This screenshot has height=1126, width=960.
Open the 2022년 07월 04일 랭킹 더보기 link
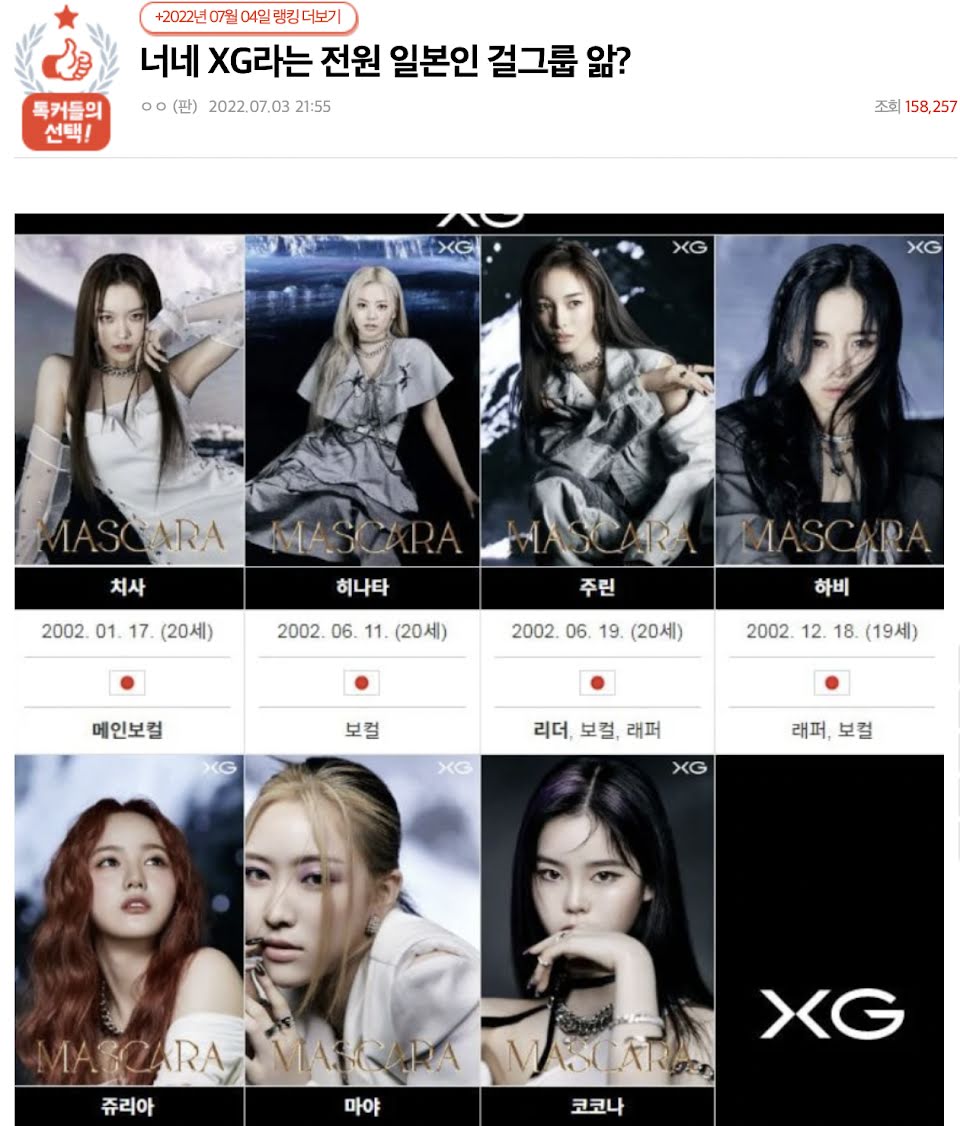248,17
